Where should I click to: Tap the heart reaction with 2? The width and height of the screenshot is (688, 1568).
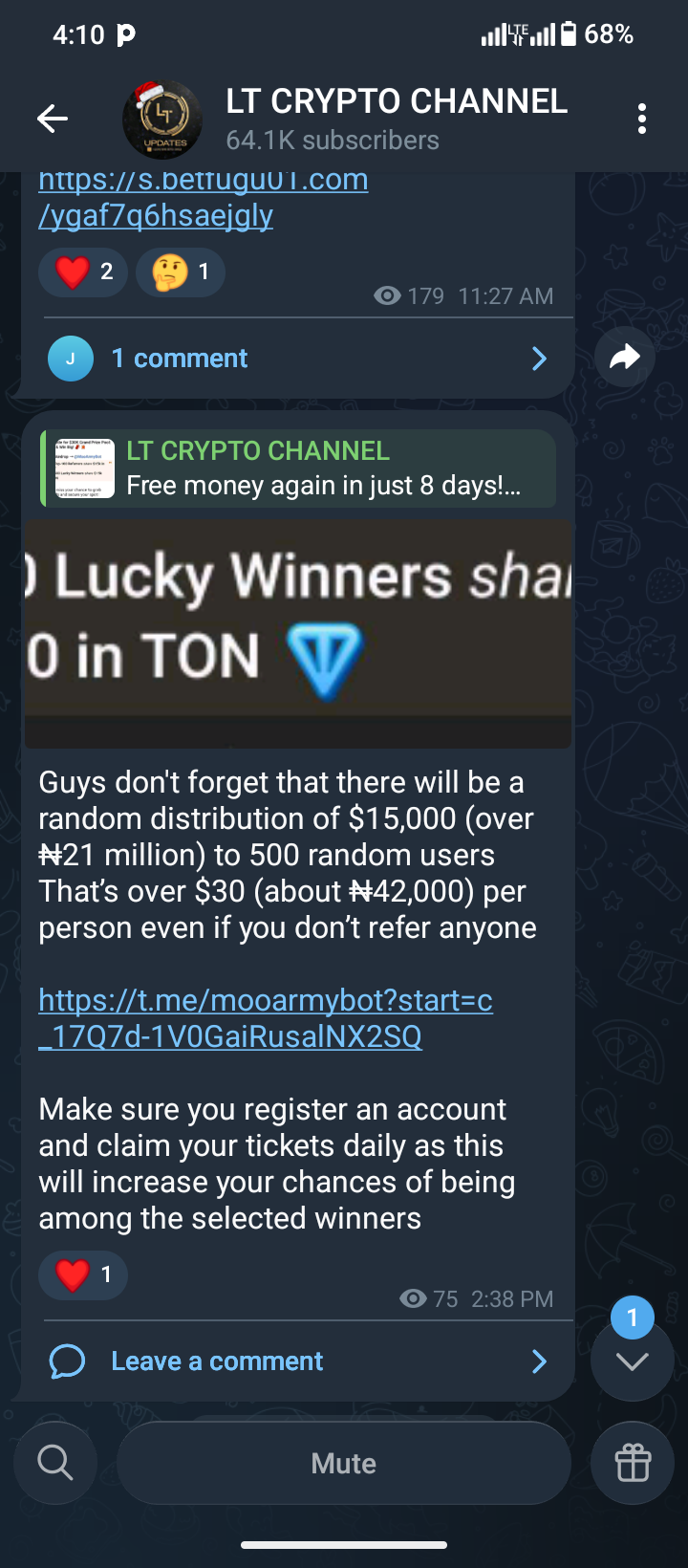(83, 272)
